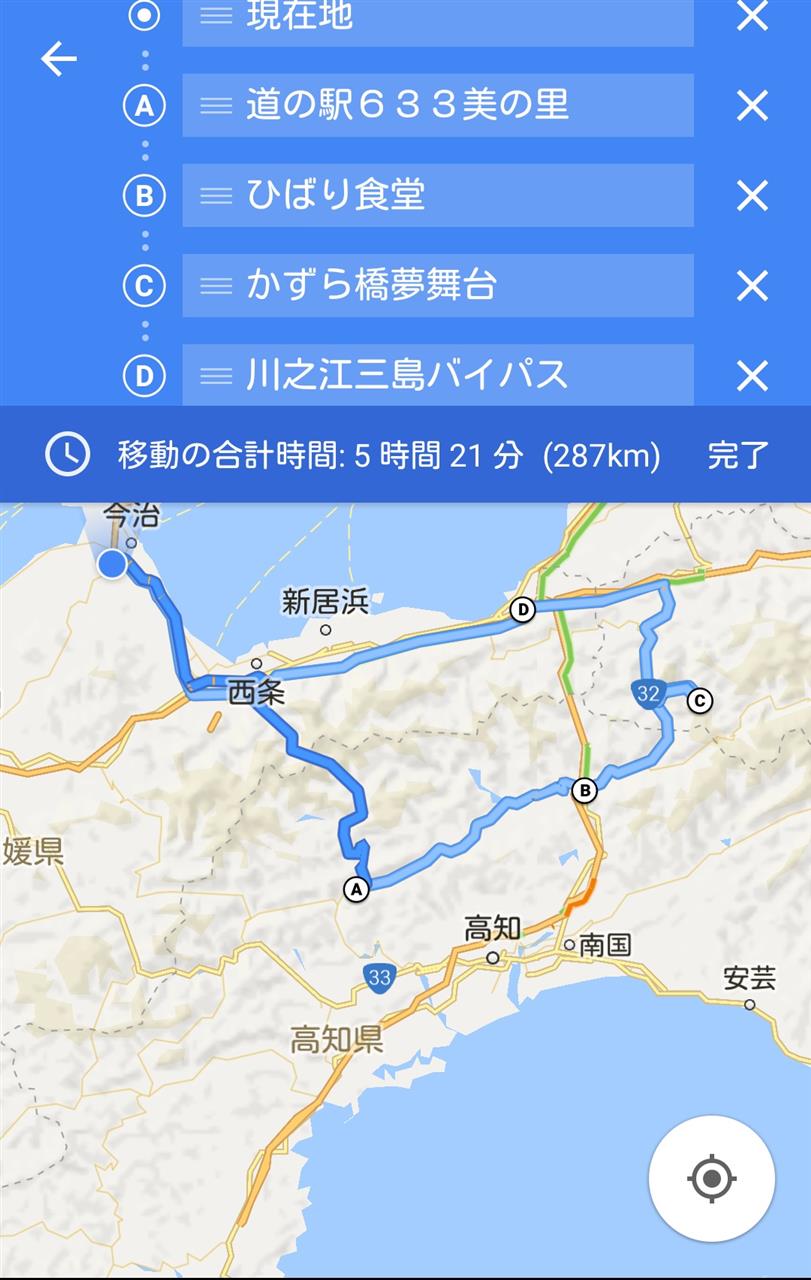Viewport: 811px width, 1280px height.
Task: Tap 完了 to finish editing the route
Action: (x=738, y=455)
